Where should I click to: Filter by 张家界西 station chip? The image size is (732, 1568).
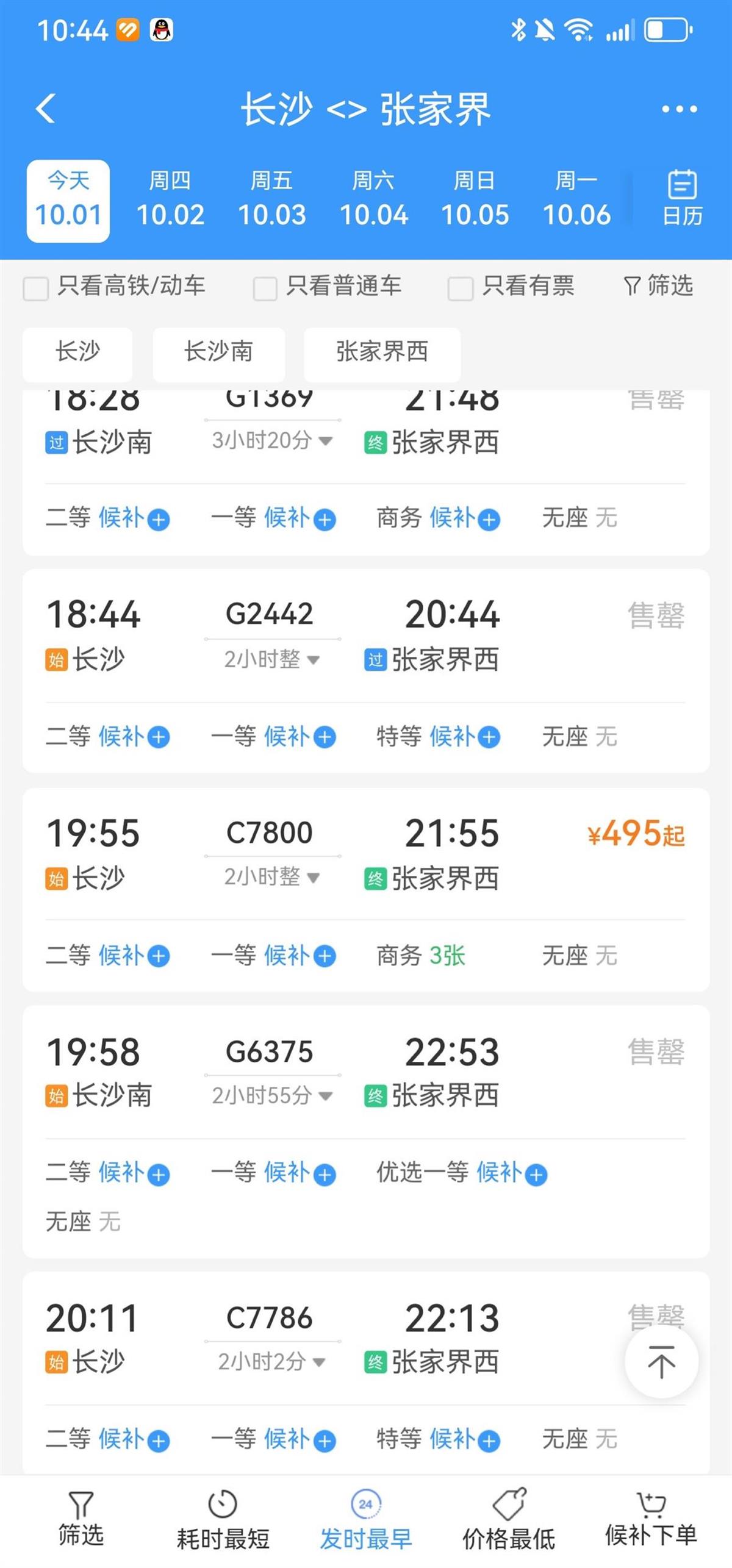pos(382,352)
